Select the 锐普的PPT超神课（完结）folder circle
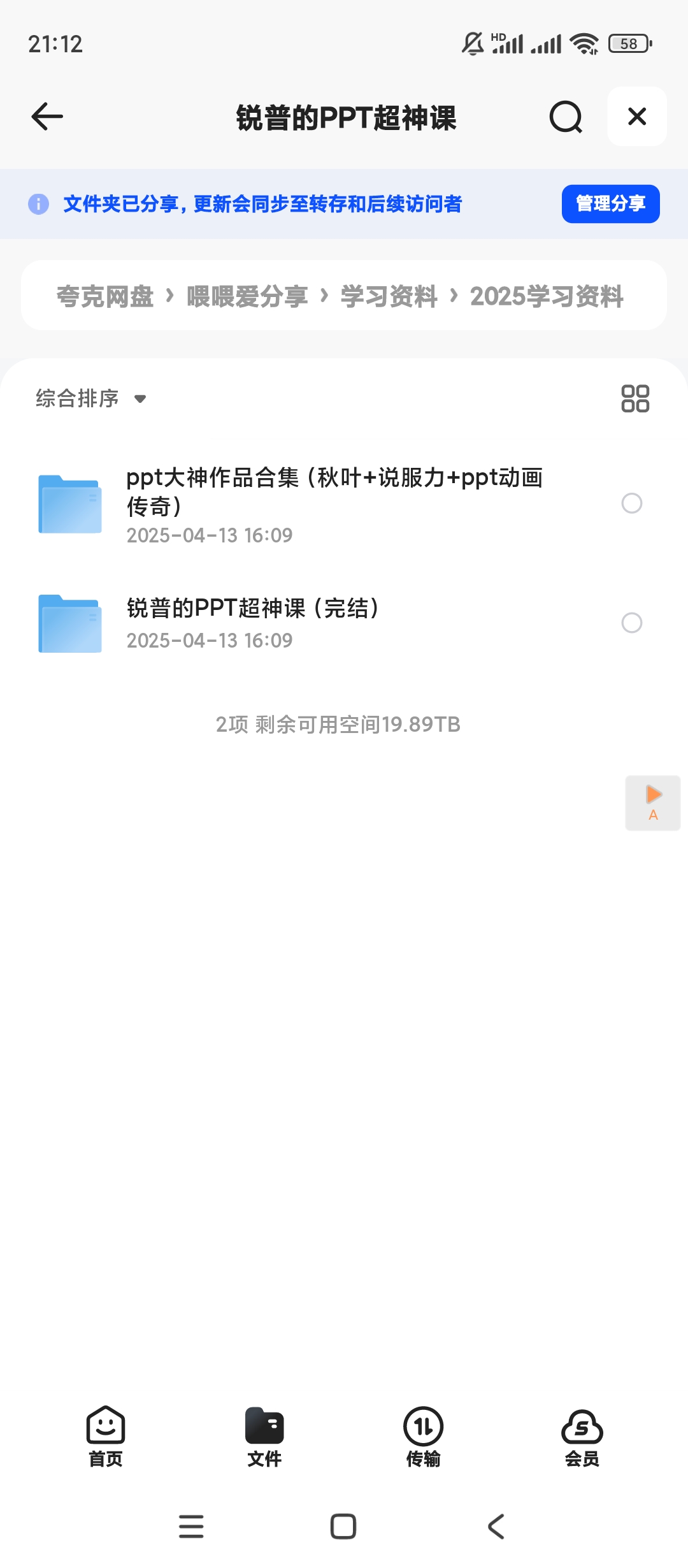 tap(631, 623)
